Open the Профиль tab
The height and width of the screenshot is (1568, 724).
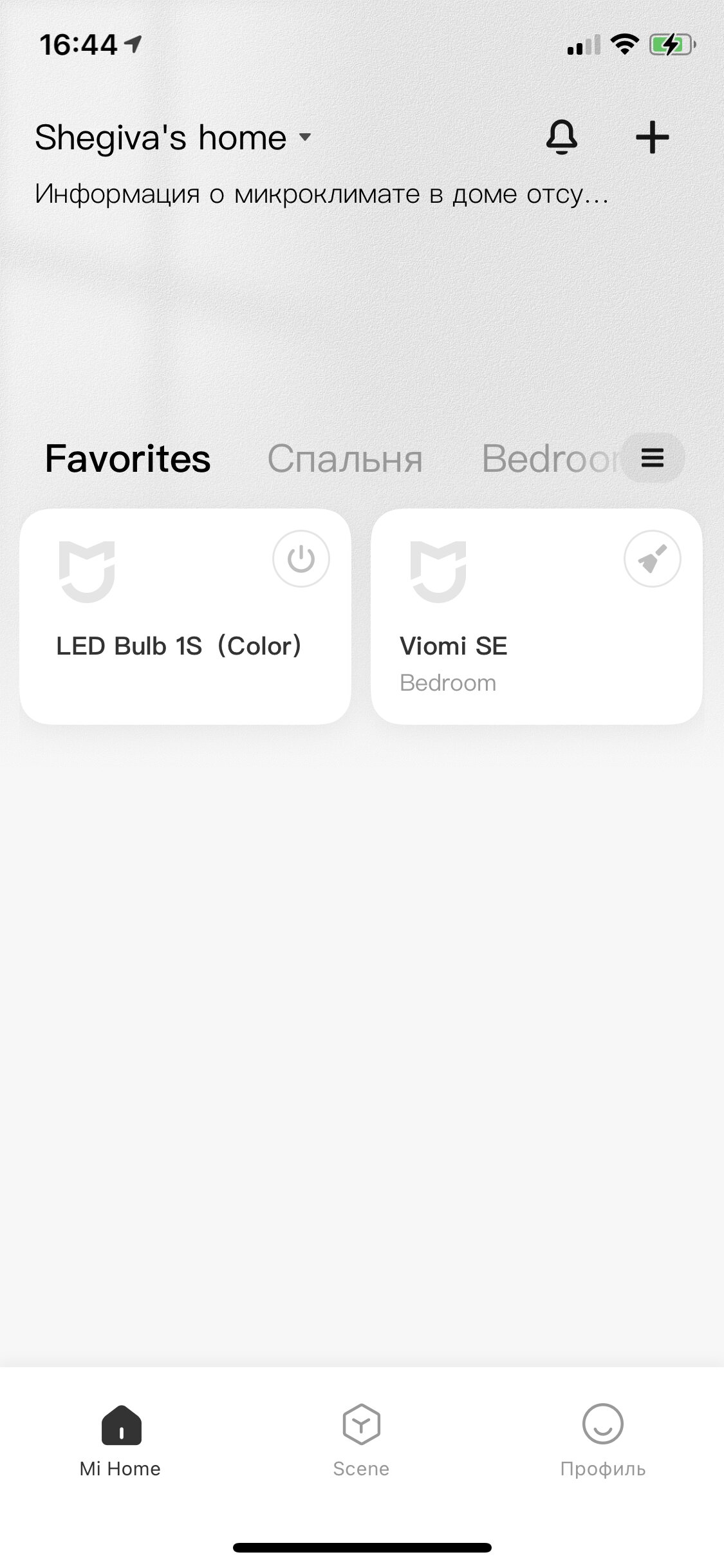(602, 1441)
